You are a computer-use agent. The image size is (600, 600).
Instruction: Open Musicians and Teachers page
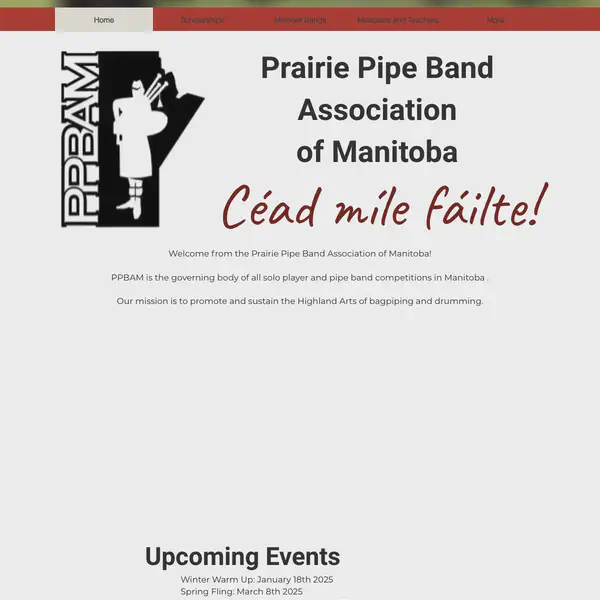pyautogui.click(x=397, y=20)
